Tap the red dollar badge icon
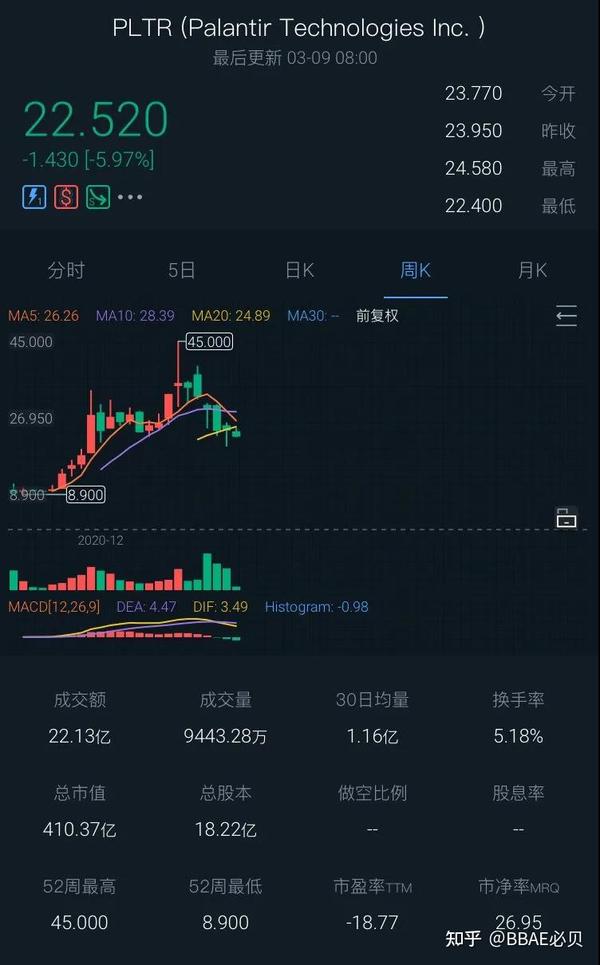 [x=66, y=197]
